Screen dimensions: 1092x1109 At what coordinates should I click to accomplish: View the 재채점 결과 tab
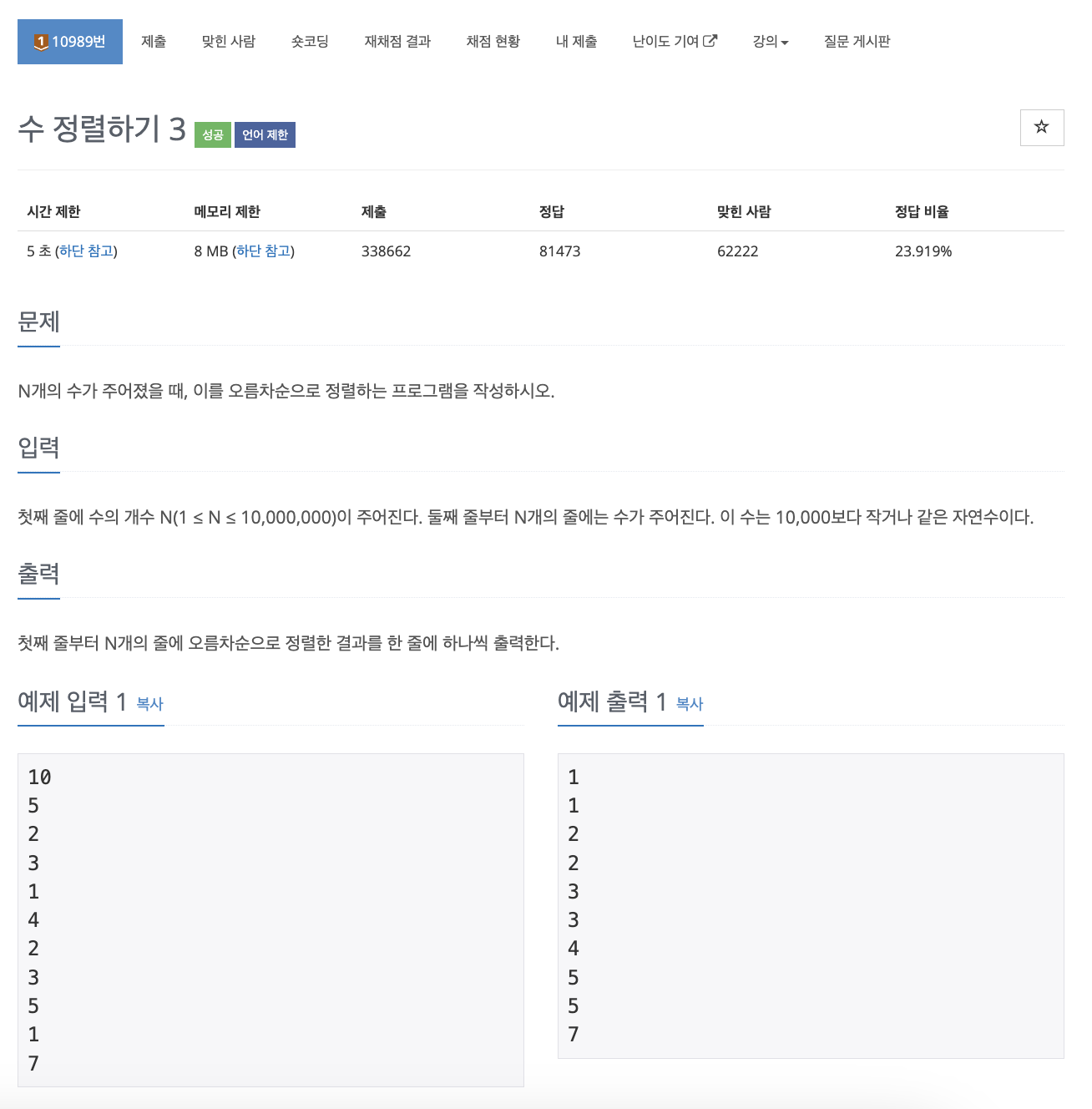click(397, 42)
